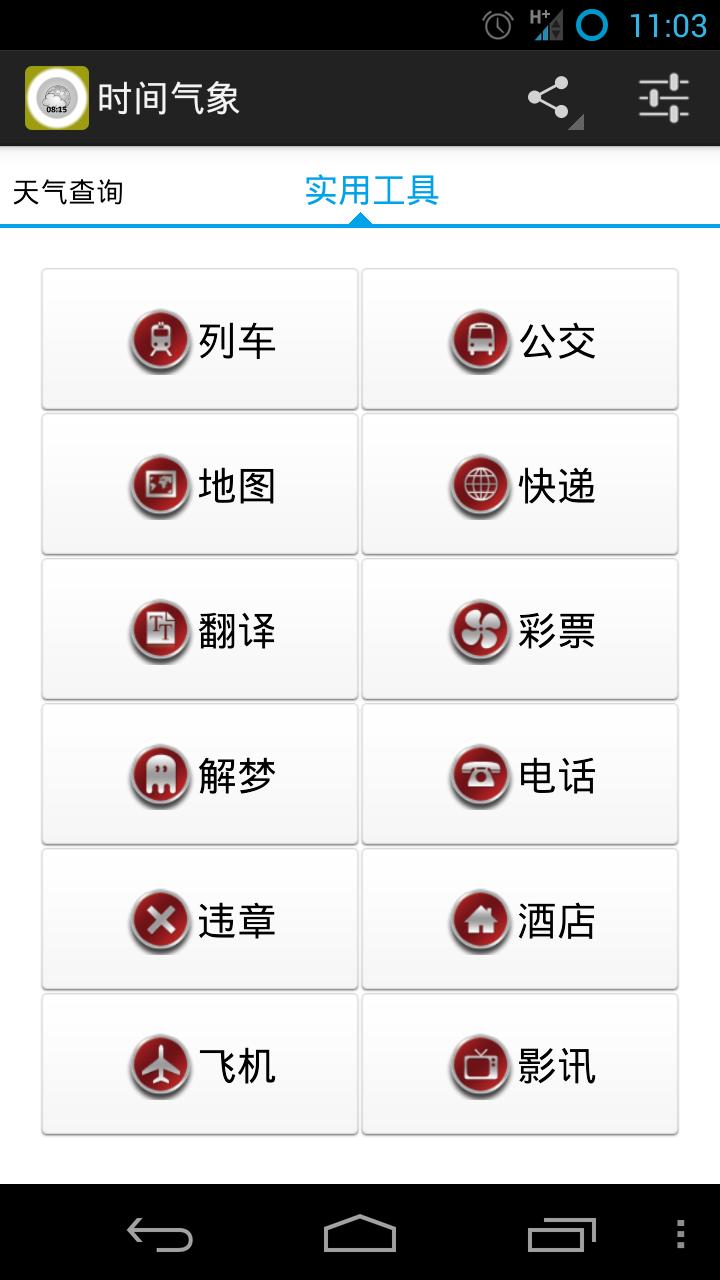Look up 违章 traffic violations
This screenshot has height=1280, width=720.
click(200, 919)
